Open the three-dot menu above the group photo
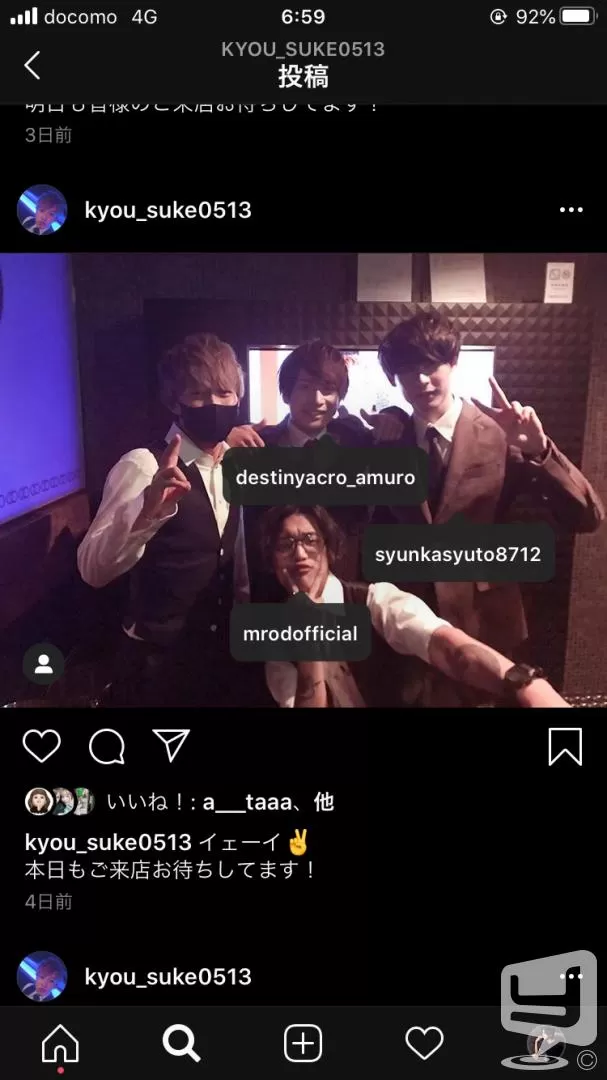The image size is (607, 1080). 571,209
